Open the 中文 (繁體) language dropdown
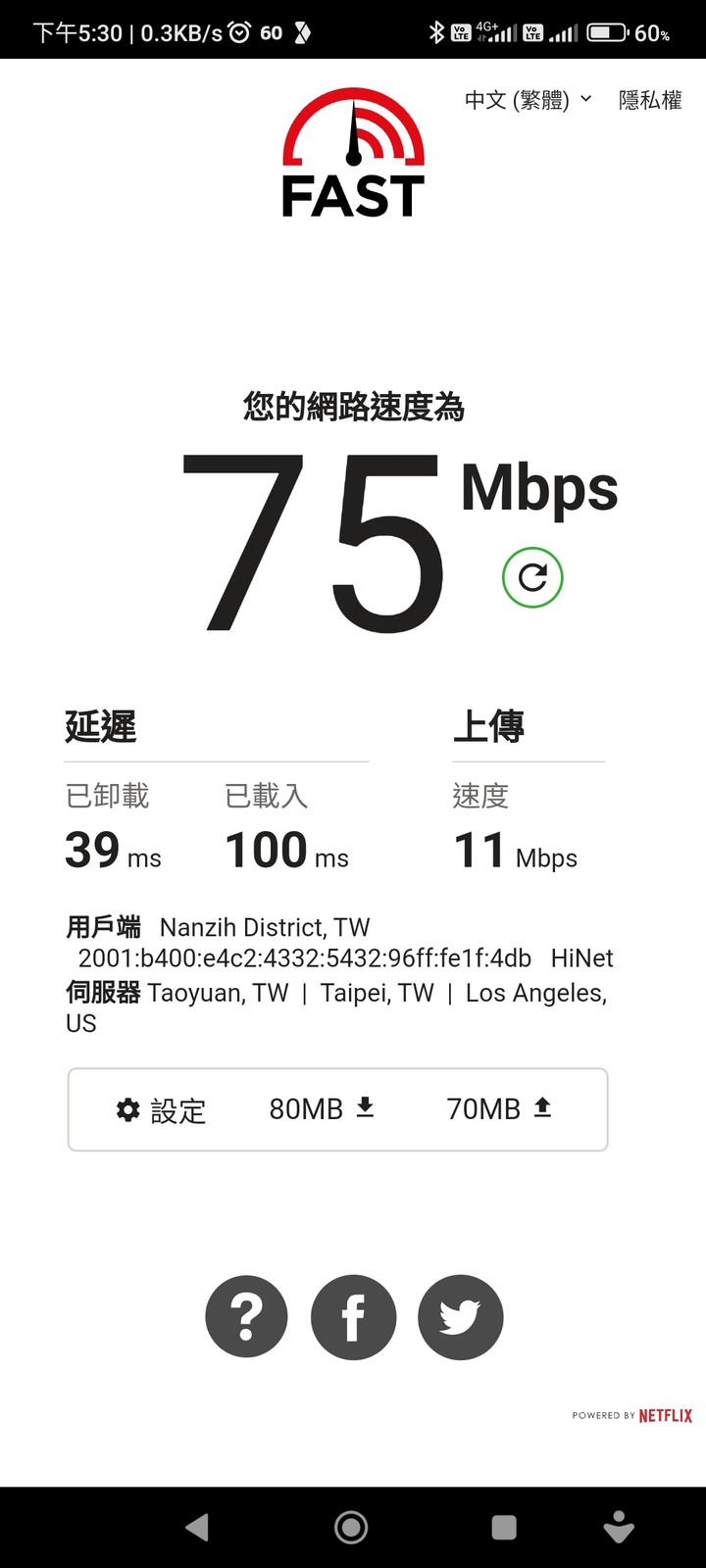Image resolution: width=706 pixels, height=1568 pixels. pyautogui.click(x=529, y=100)
